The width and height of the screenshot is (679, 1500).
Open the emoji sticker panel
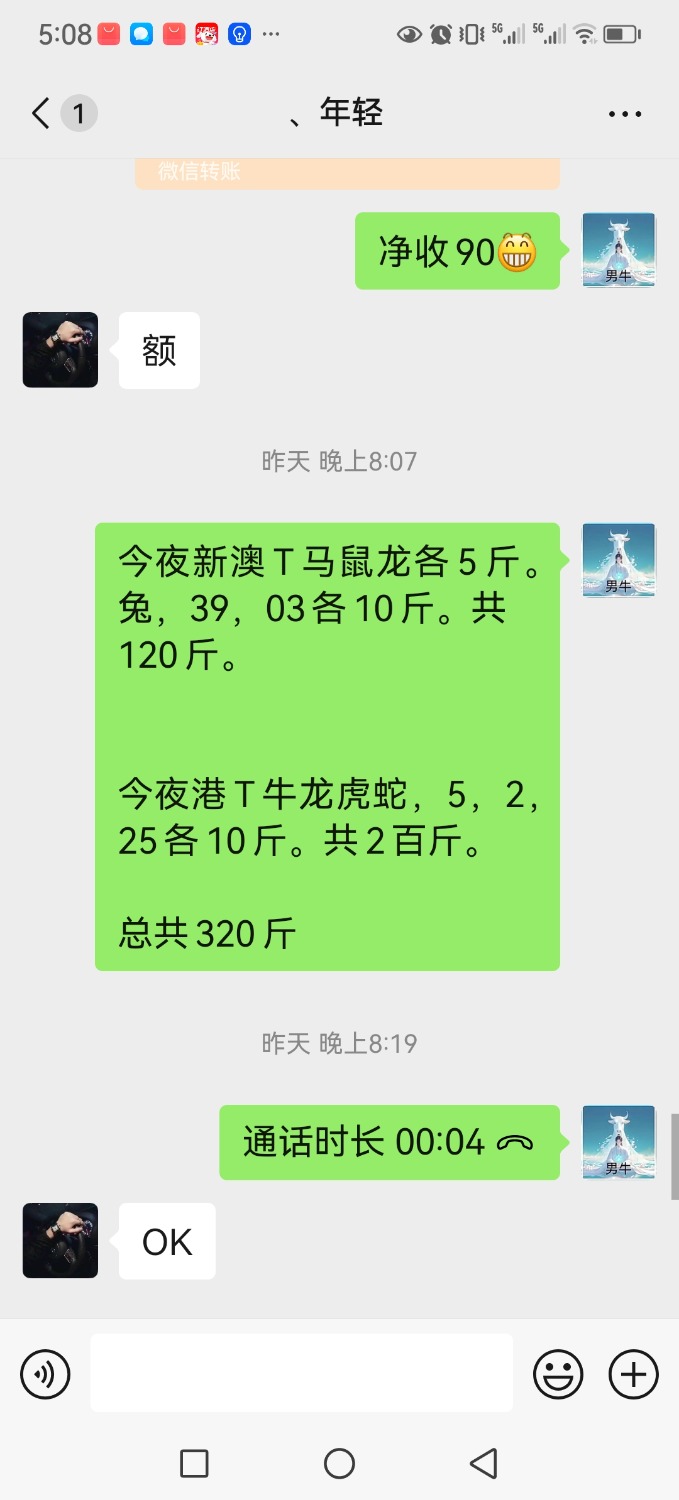tap(558, 1374)
